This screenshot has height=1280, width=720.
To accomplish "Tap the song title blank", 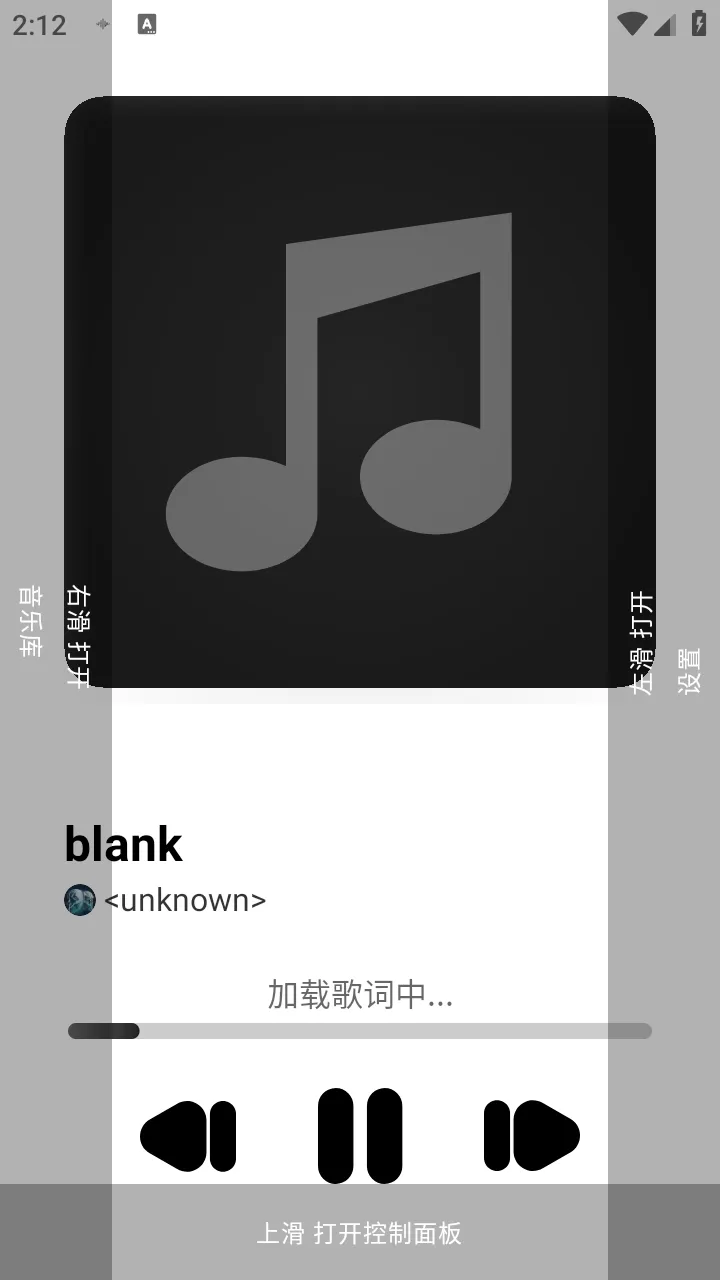I will pyautogui.click(x=122, y=844).
